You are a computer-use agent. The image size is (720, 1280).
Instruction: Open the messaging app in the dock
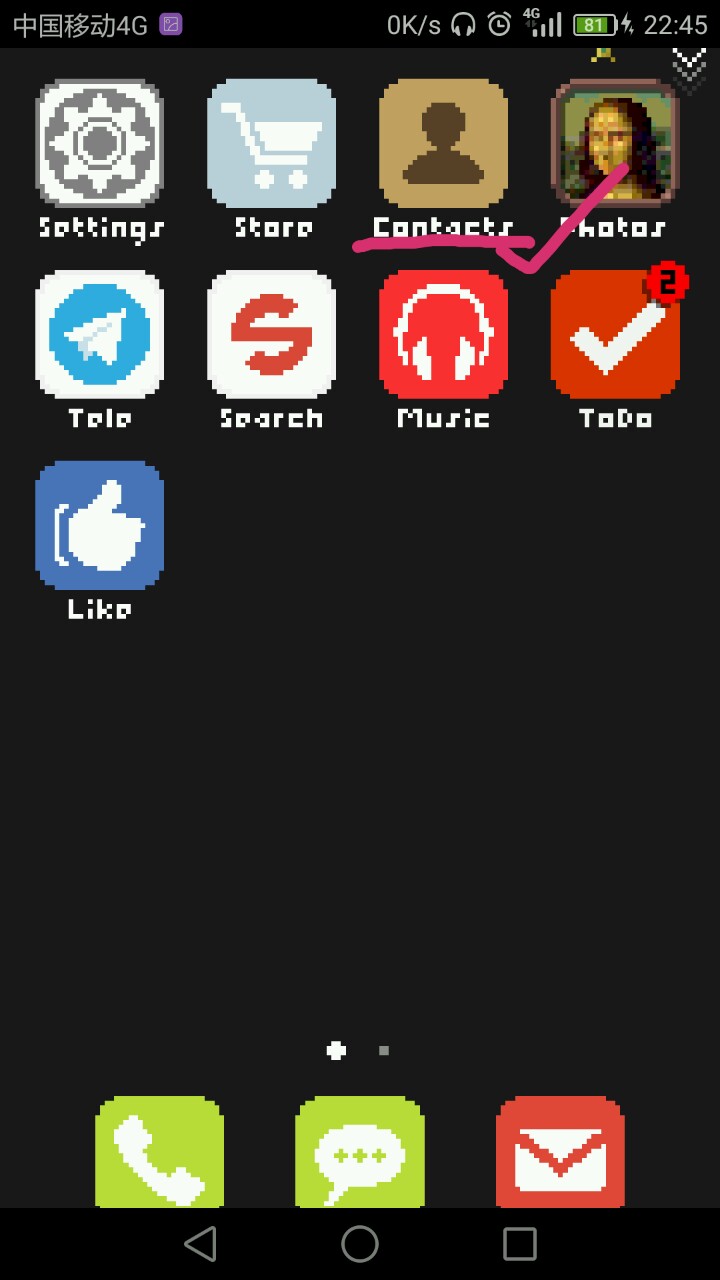tap(359, 1153)
